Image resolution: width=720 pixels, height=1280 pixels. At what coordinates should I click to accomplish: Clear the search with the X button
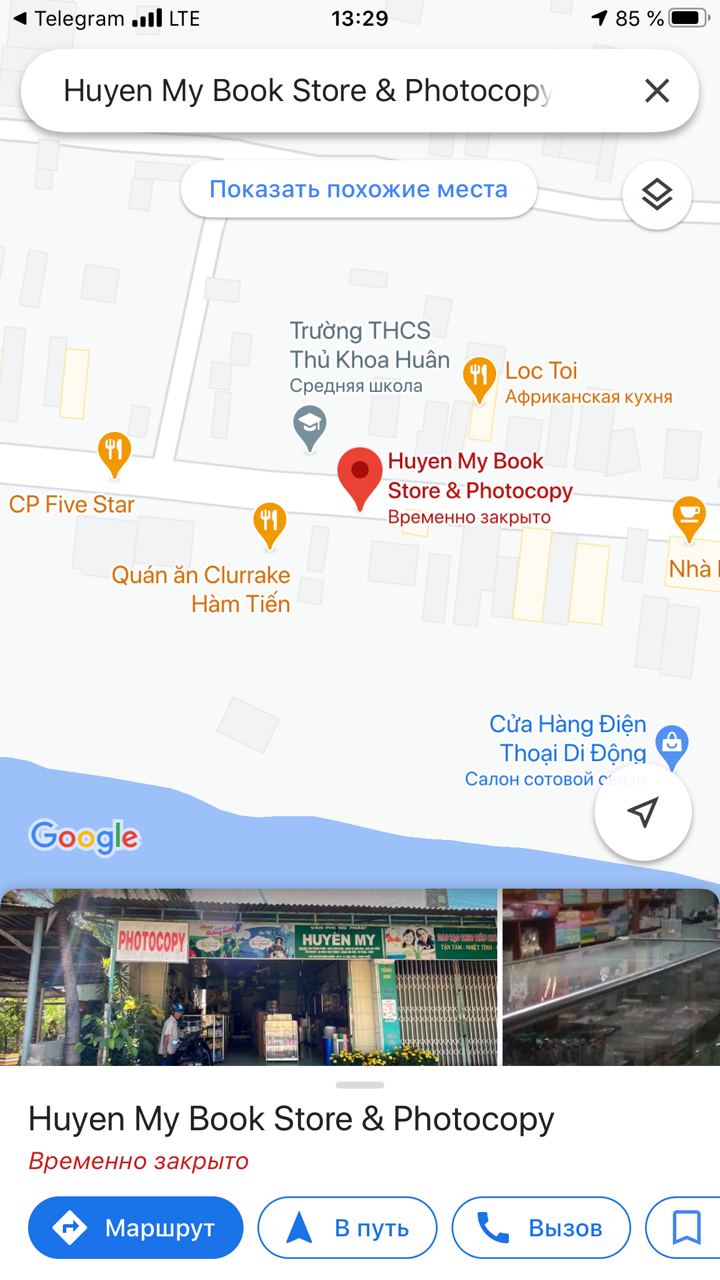pos(656,91)
